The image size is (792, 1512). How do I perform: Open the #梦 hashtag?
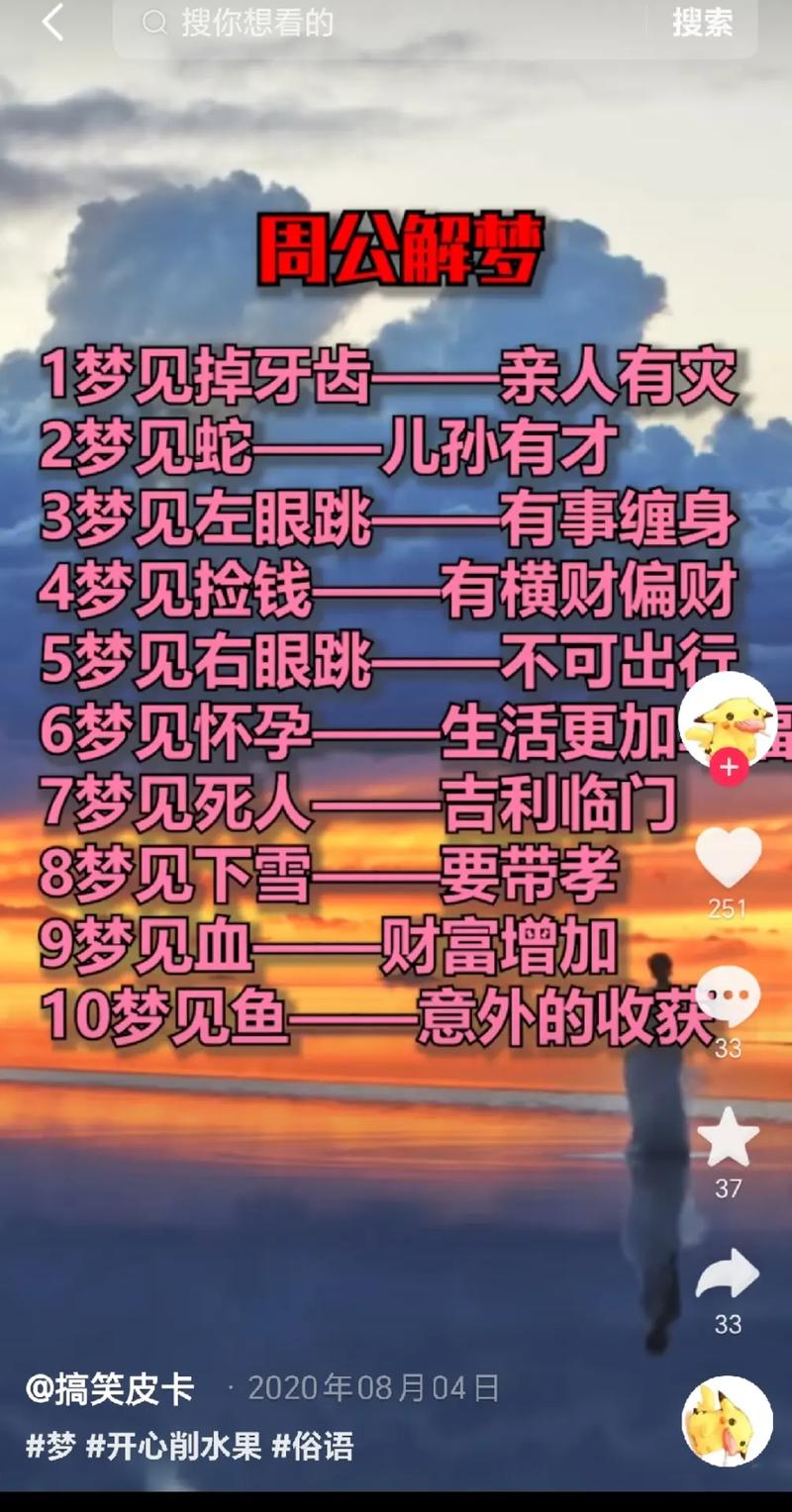pyautogui.click(x=50, y=1446)
